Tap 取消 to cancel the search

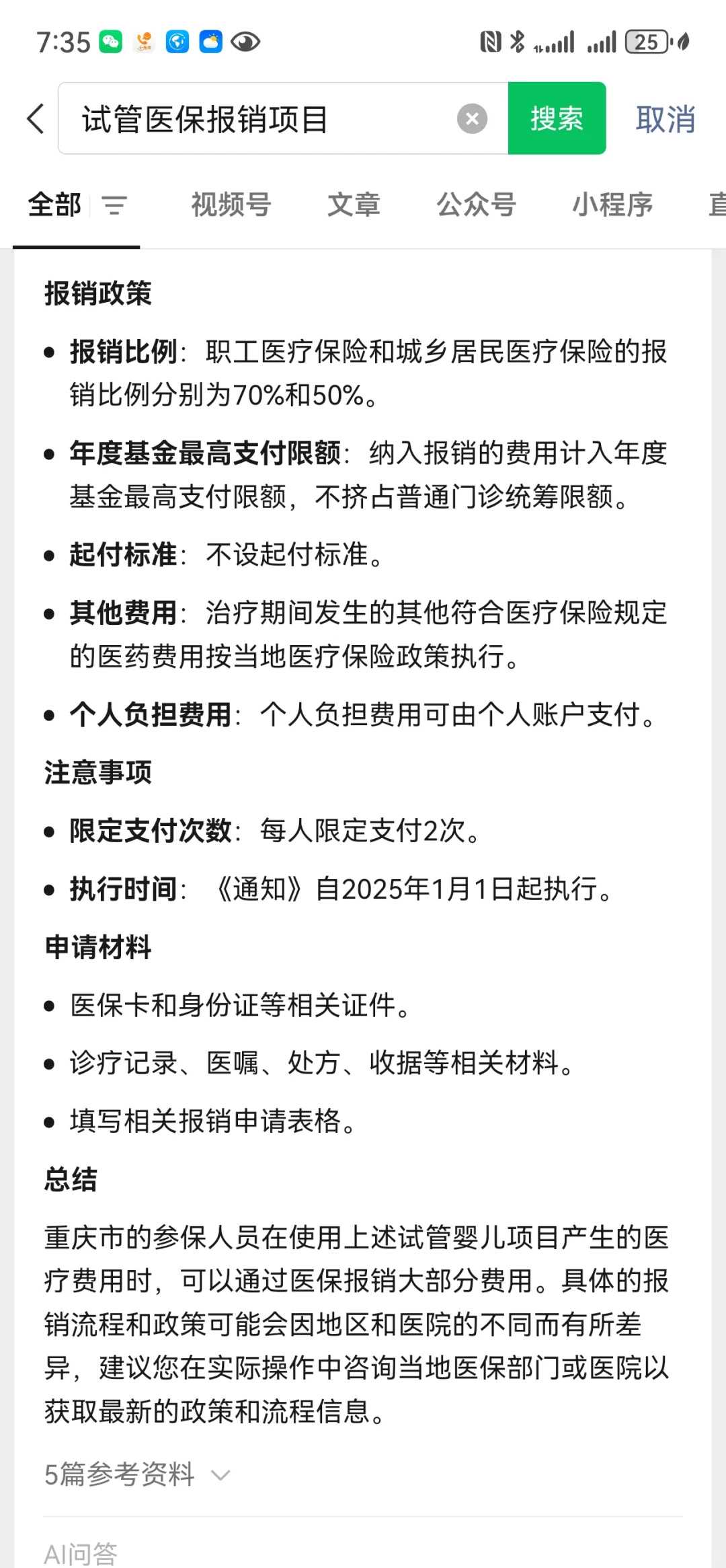[665, 118]
